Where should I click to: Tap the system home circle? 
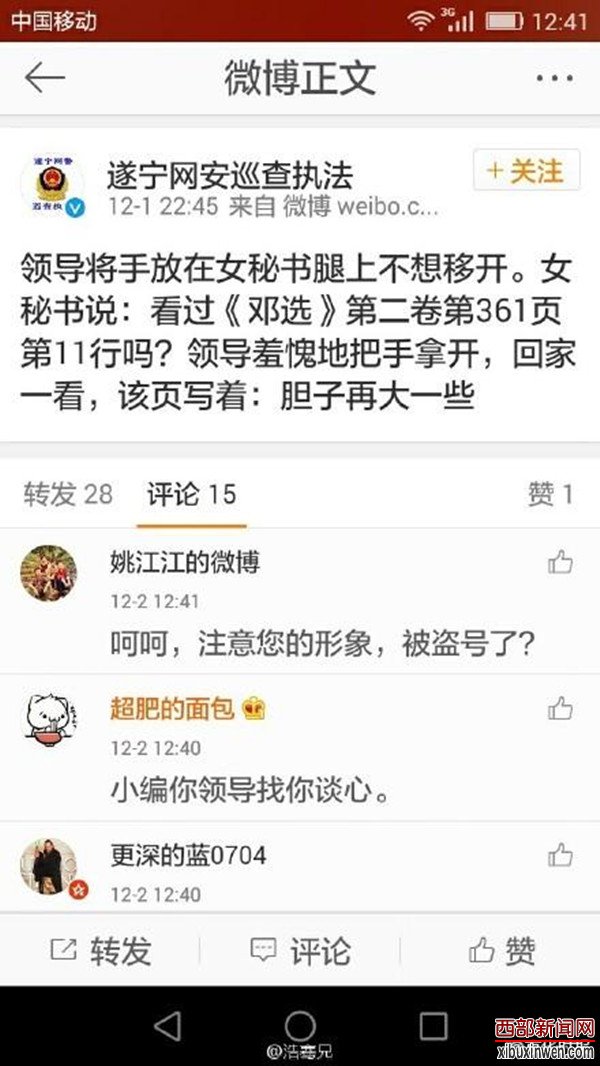(300, 1025)
